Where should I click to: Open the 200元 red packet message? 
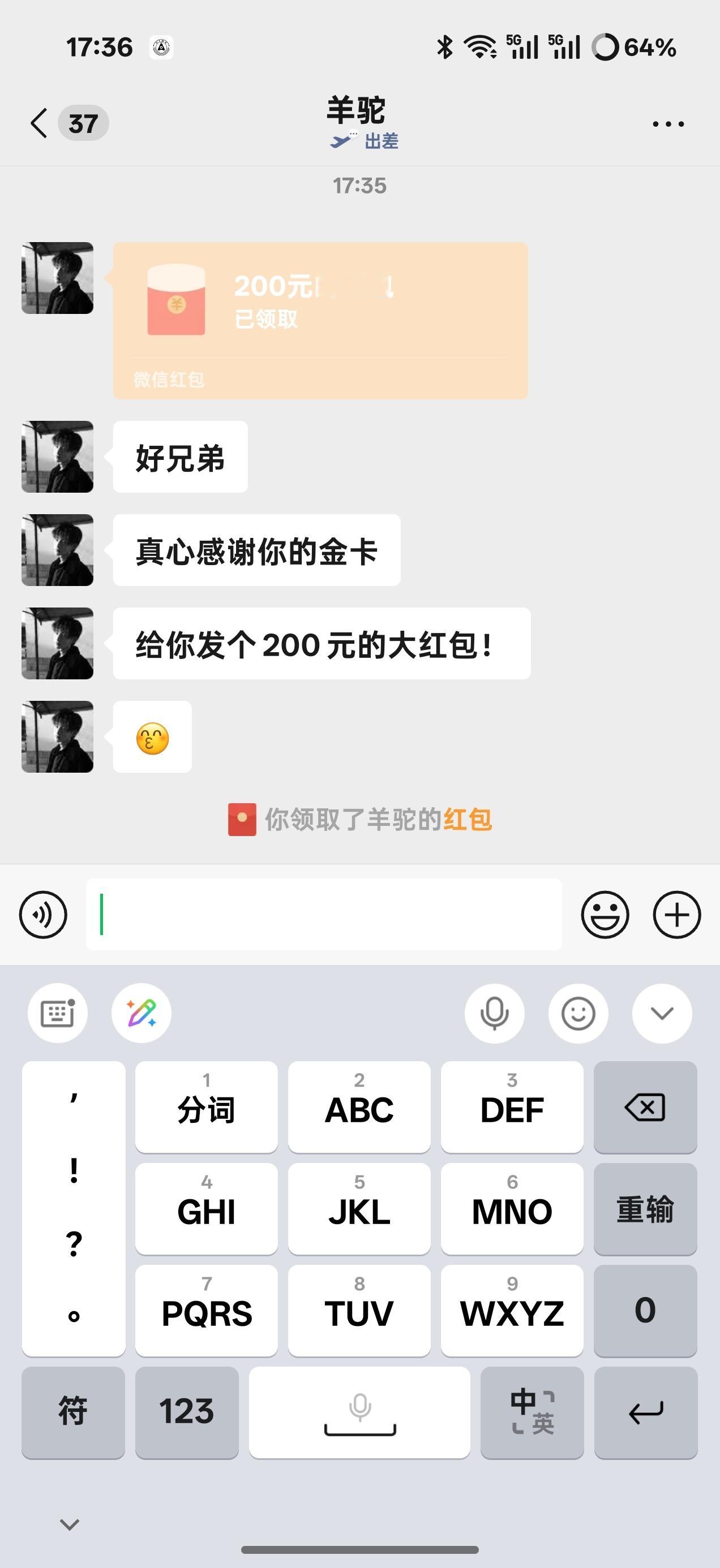[320, 320]
